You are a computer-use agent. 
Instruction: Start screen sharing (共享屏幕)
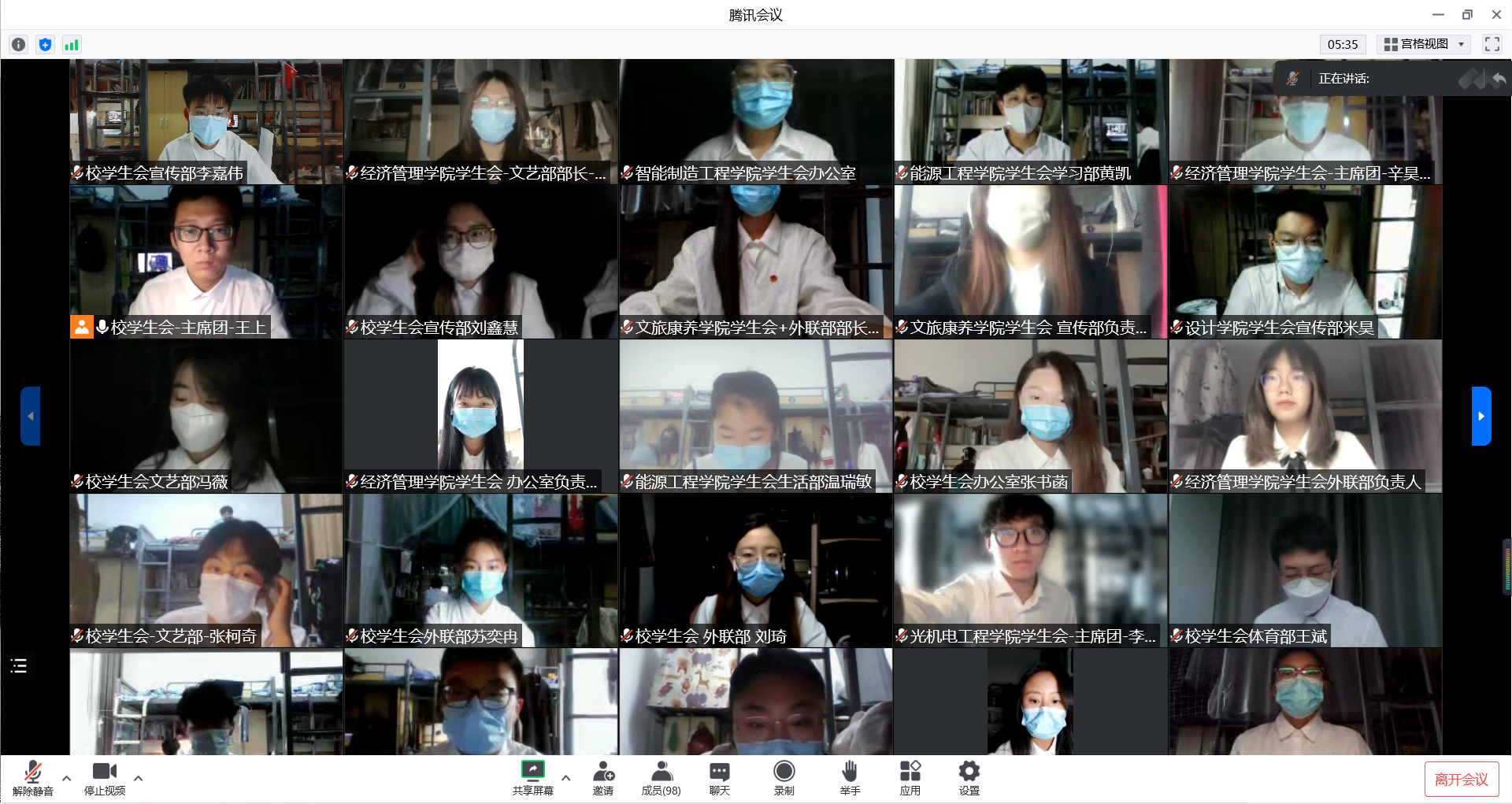pos(532,777)
